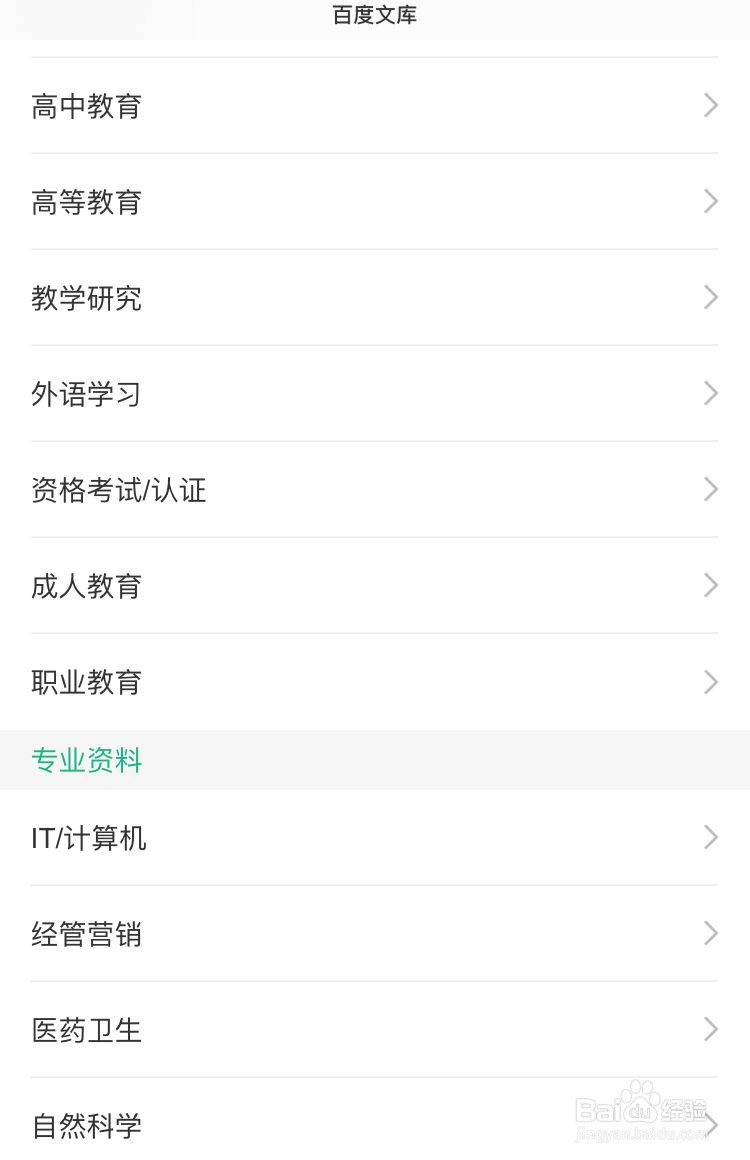The width and height of the screenshot is (750, 1160).
Task: Open the 高中教育 category
Action: pos(86,106)
